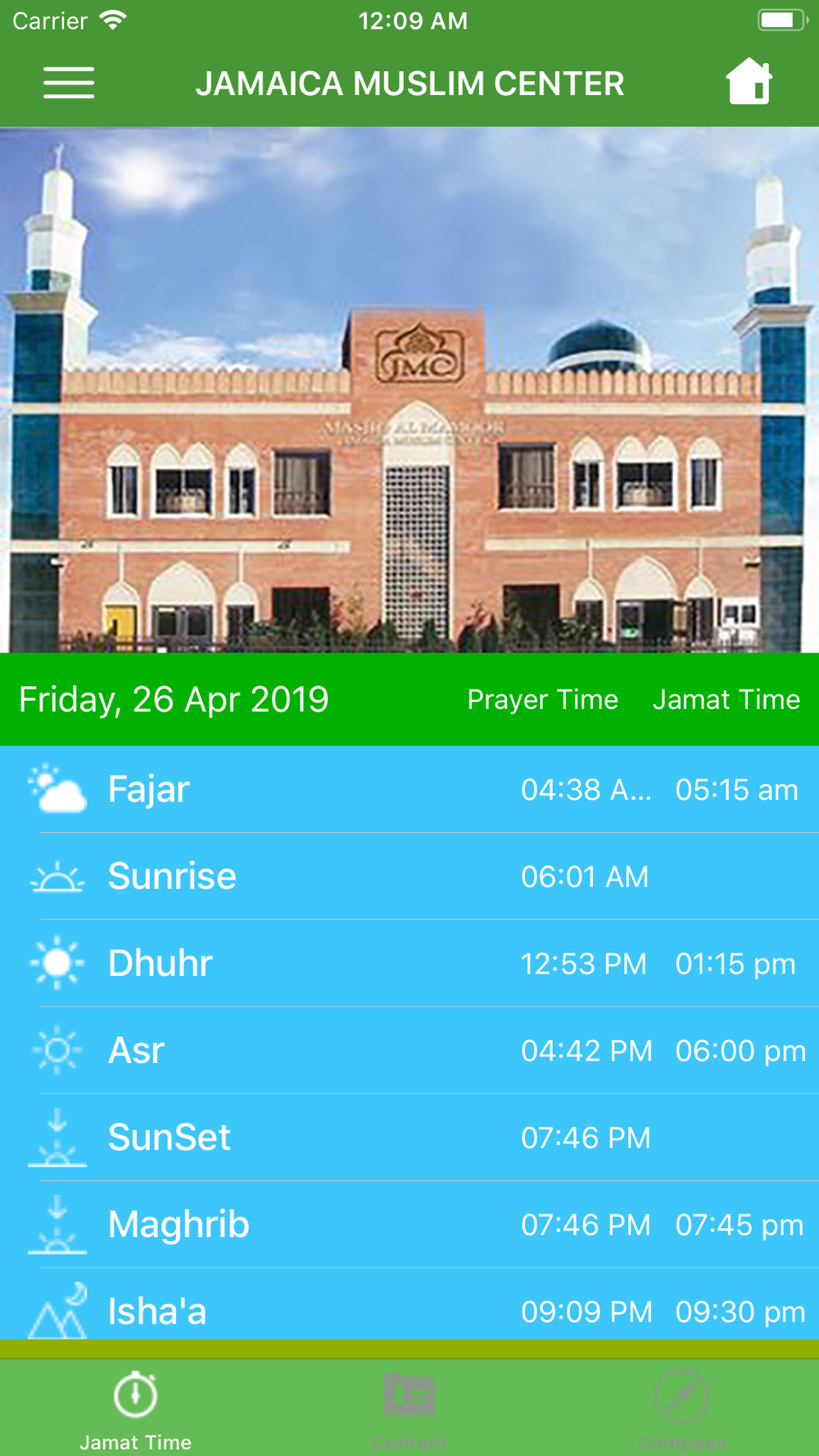Viewport: 819px width, 1456px height.
Task: Open the hamburger drawer menu
Action: tap(69, 83)
